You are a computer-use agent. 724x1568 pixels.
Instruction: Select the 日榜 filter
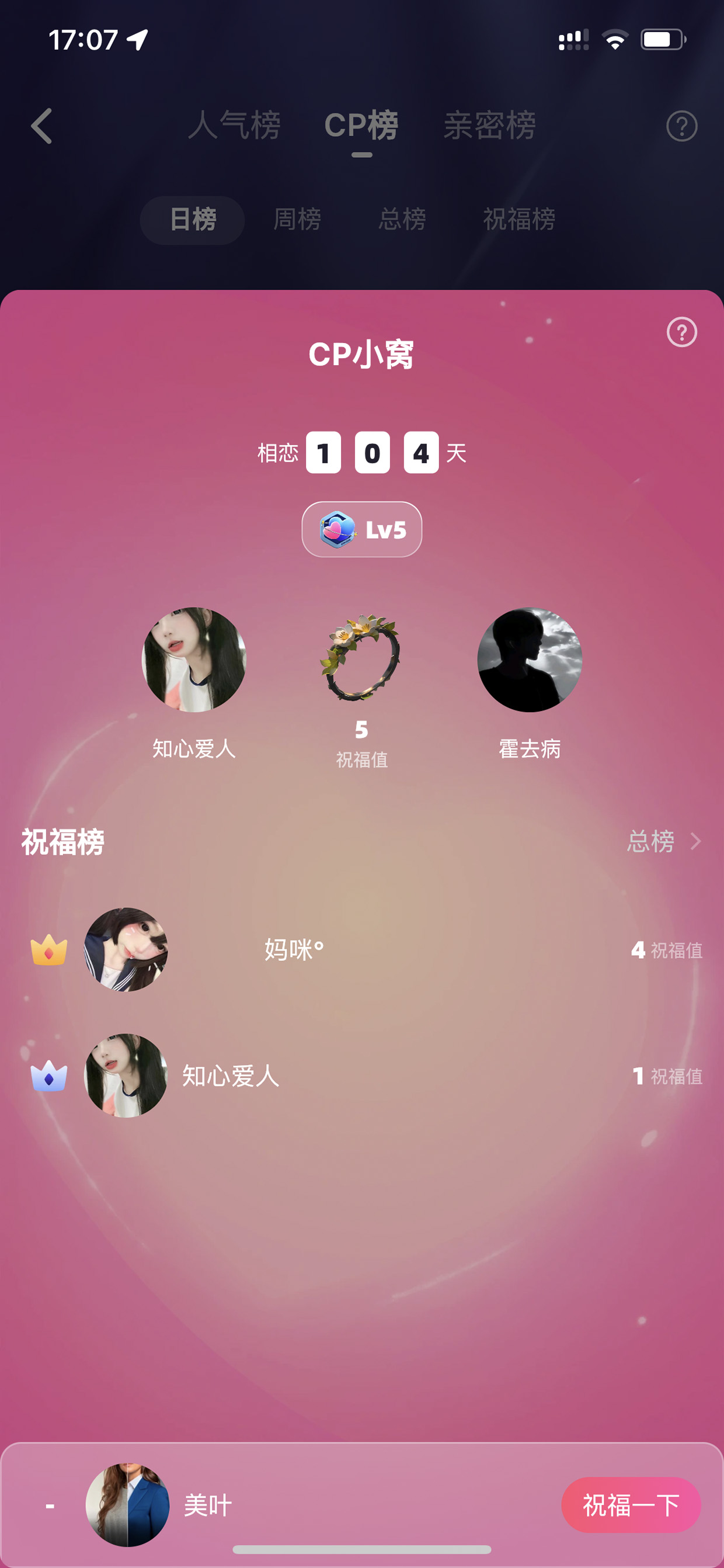[192, 220]
